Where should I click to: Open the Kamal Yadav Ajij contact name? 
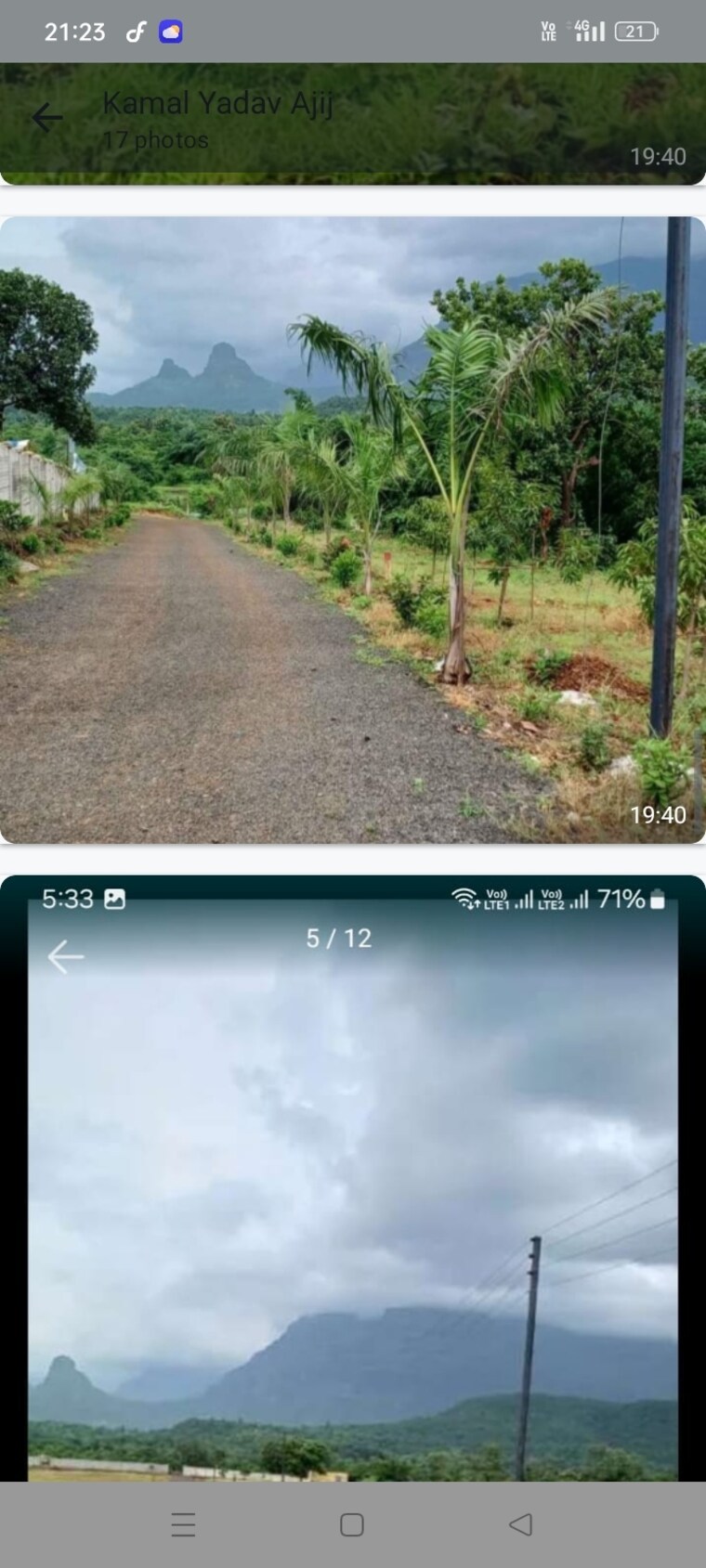[219, 104]
